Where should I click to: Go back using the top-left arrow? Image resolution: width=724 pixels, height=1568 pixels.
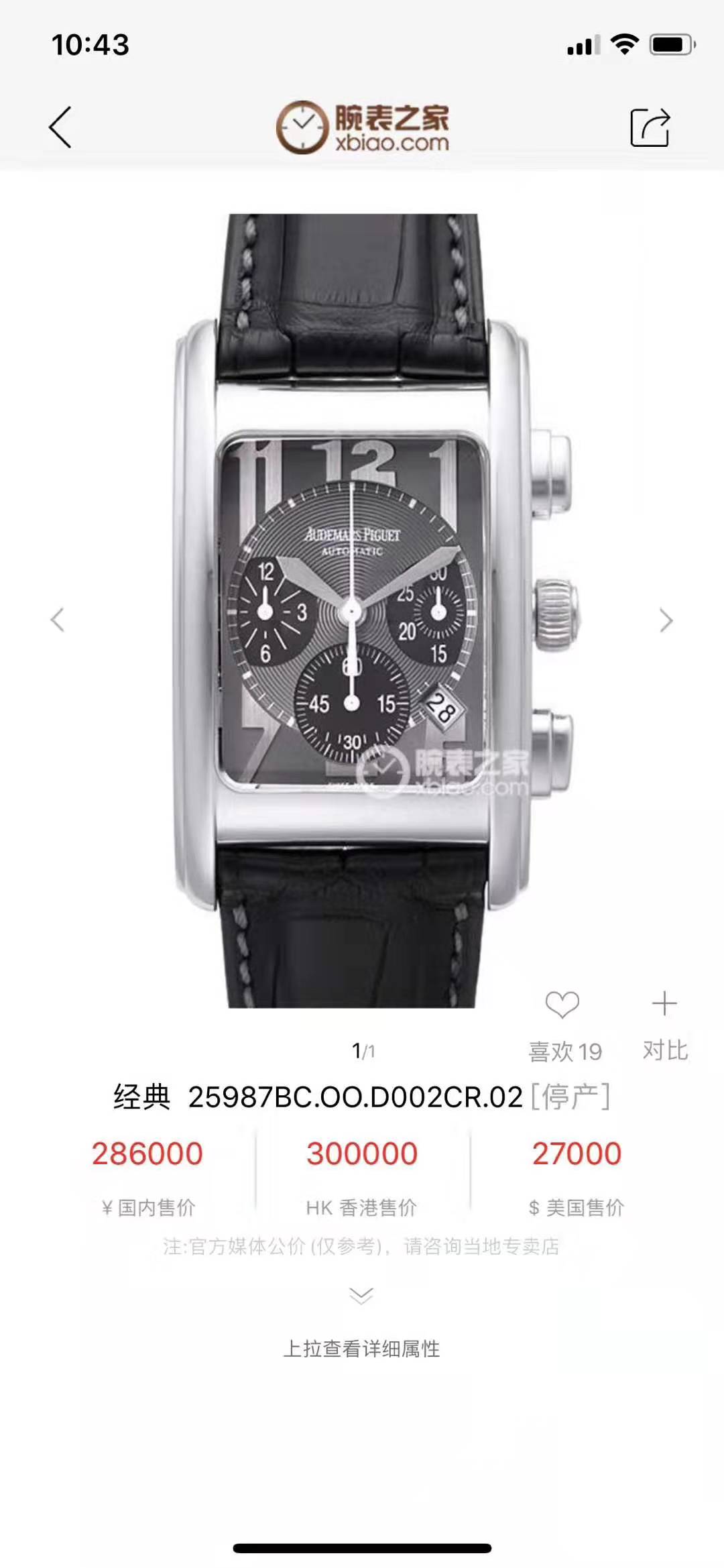coord(60,127)
